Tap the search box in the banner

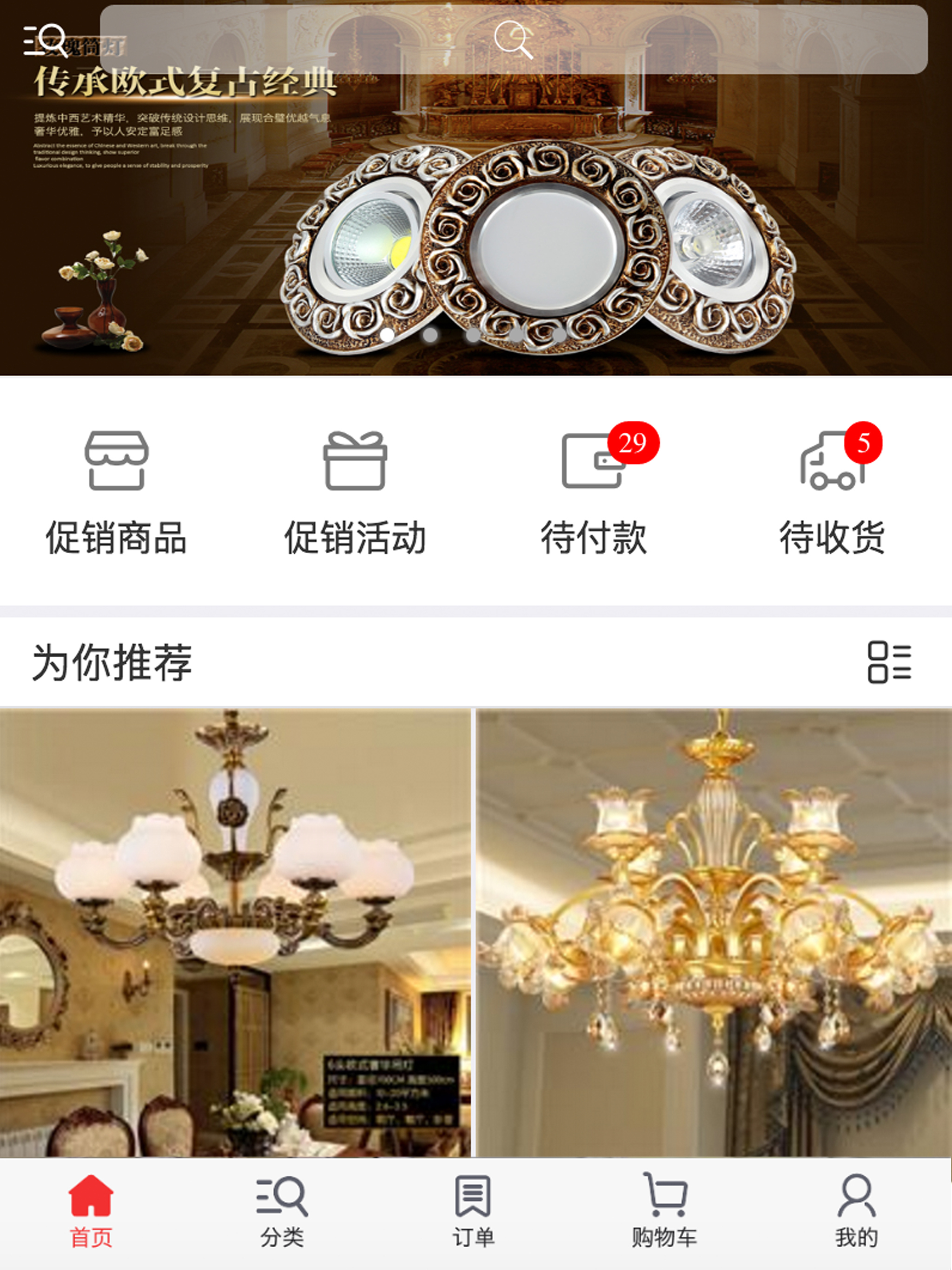pyautogui.click(x=513, y=40)
